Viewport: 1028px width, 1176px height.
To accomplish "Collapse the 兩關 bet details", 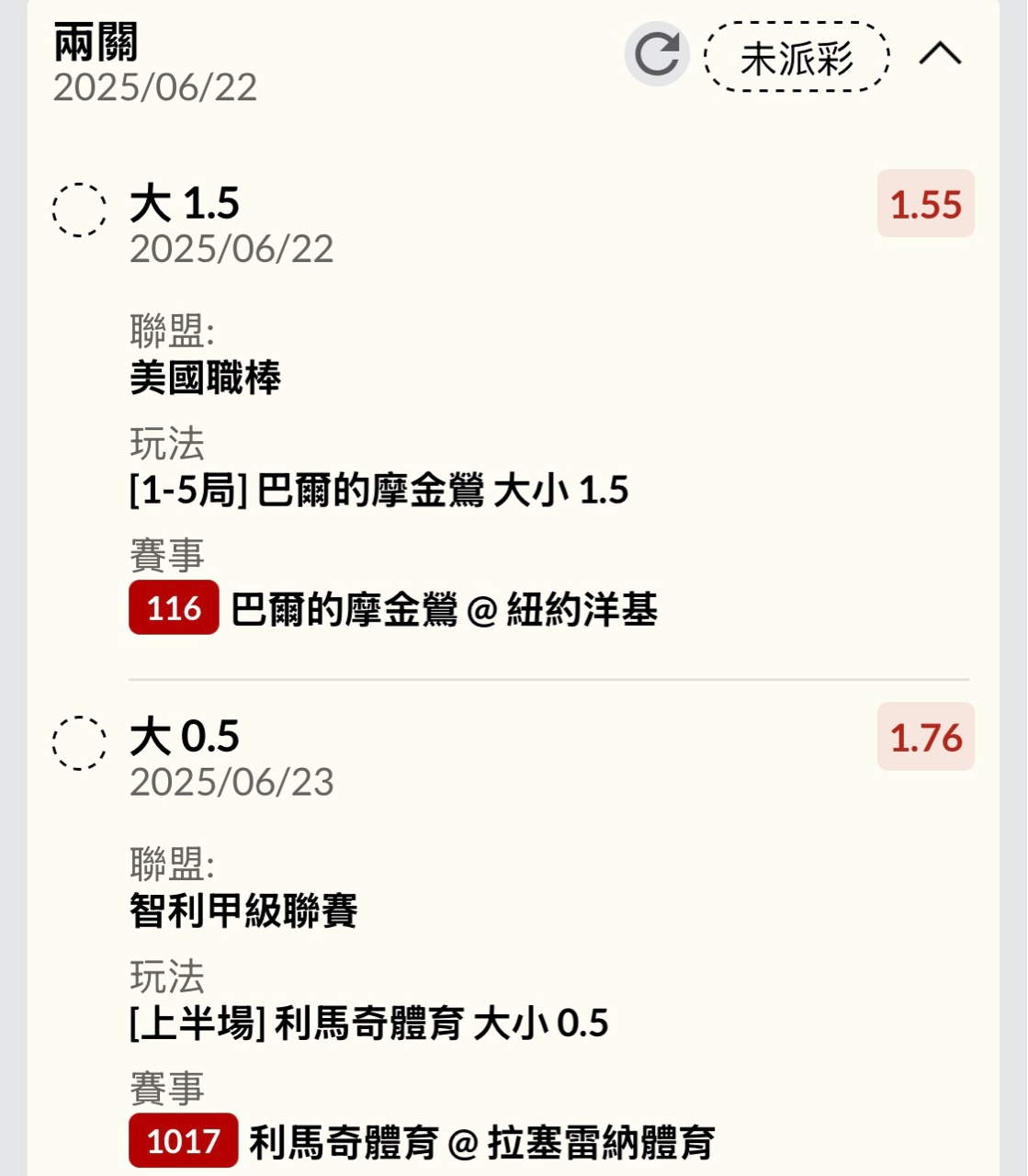I will (940, 54).
